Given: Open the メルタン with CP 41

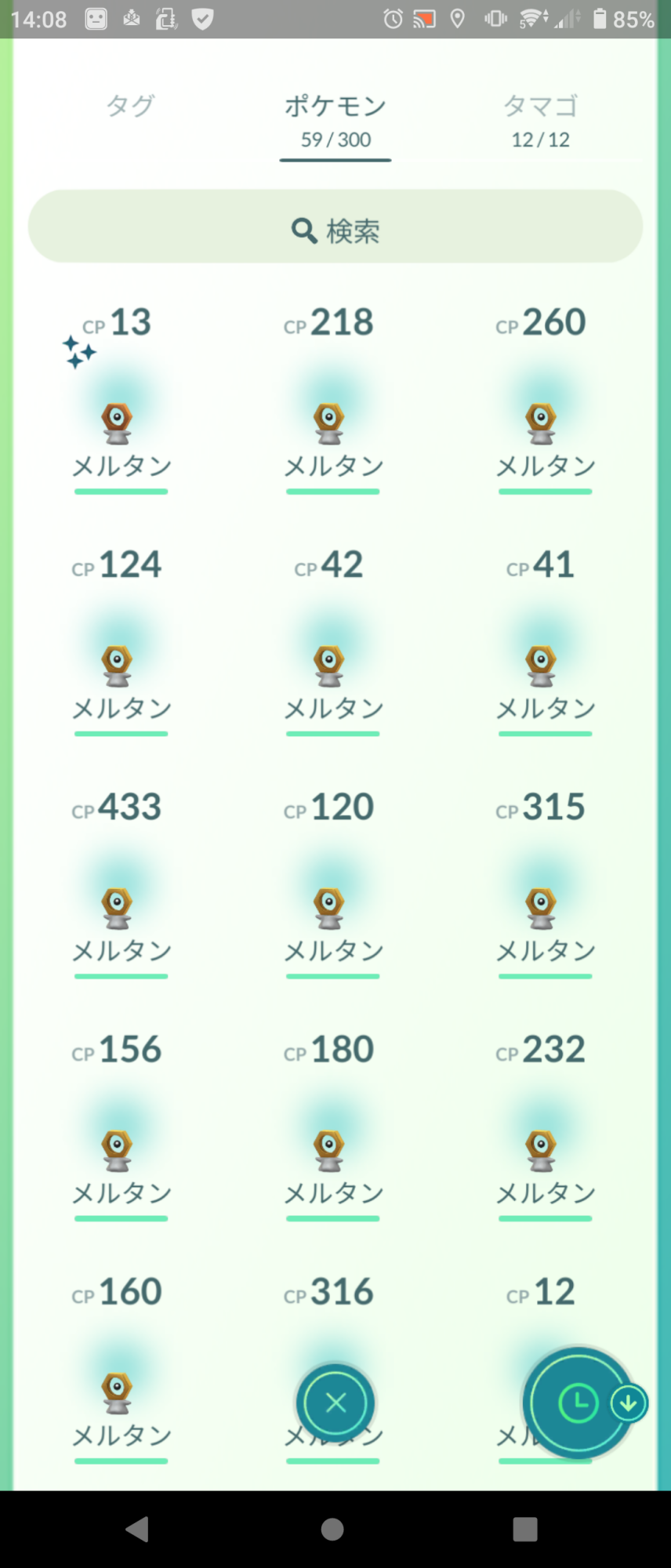Looking at the screenshot, I should click(542, 665).
